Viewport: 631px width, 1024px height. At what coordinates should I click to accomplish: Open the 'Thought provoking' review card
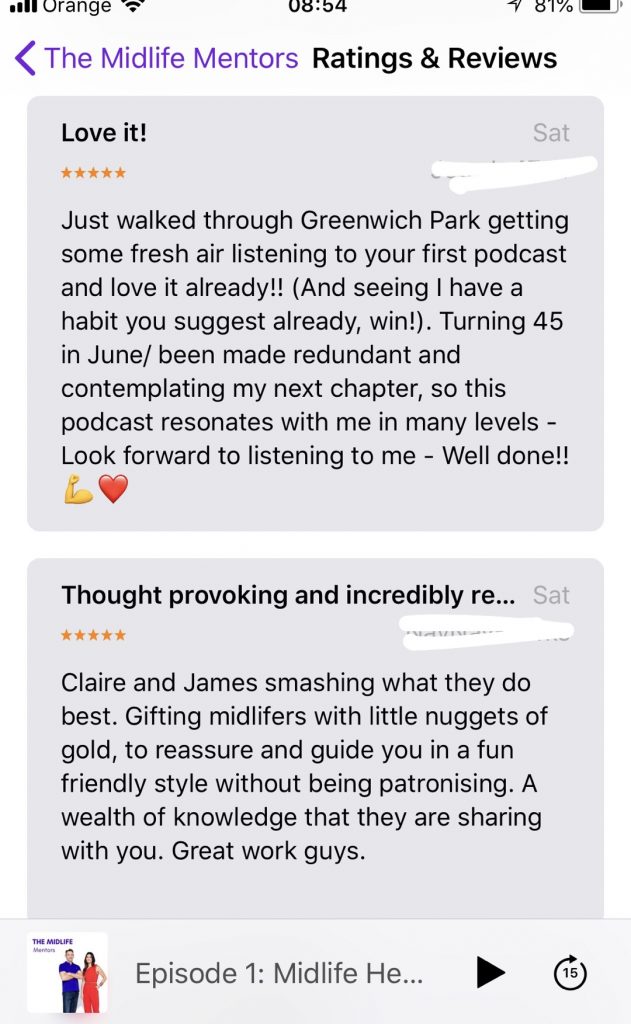[x=315, y=738]
